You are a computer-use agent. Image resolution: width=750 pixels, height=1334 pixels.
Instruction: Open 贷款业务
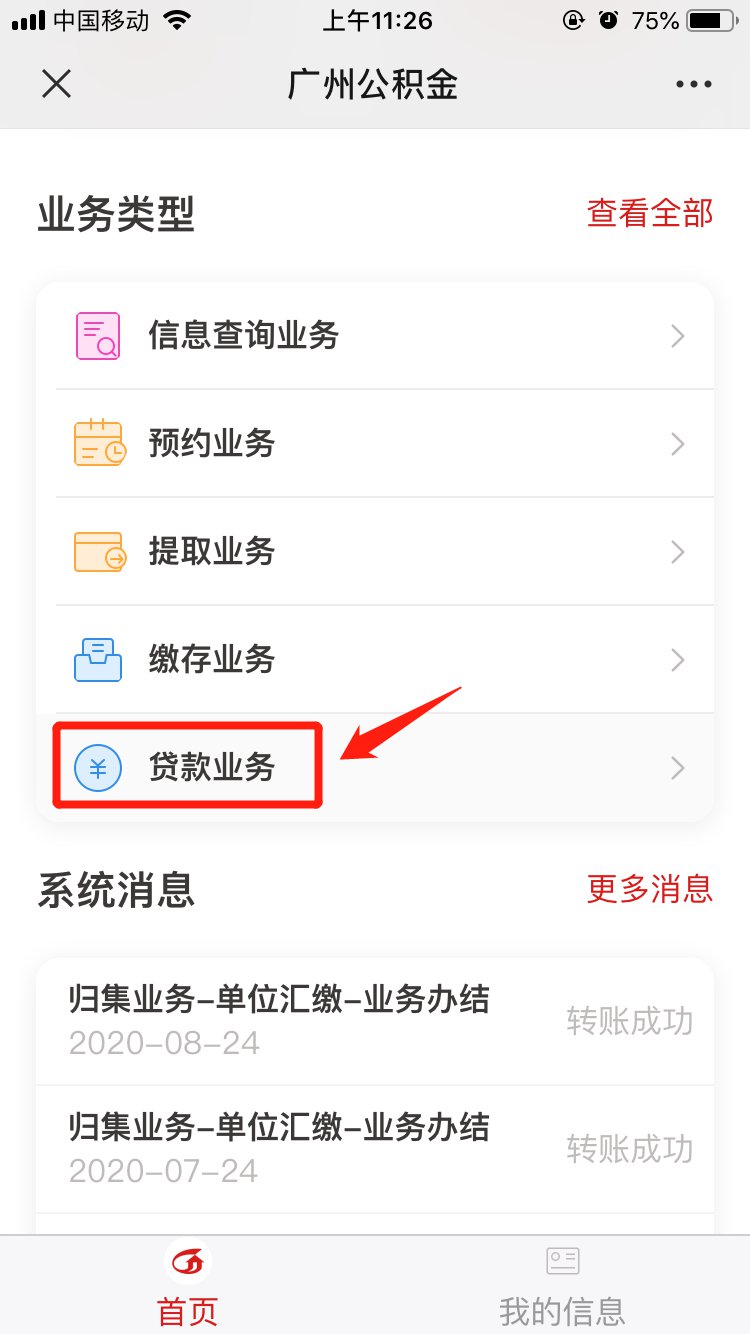pyautogui.click(x=375, y=768)
